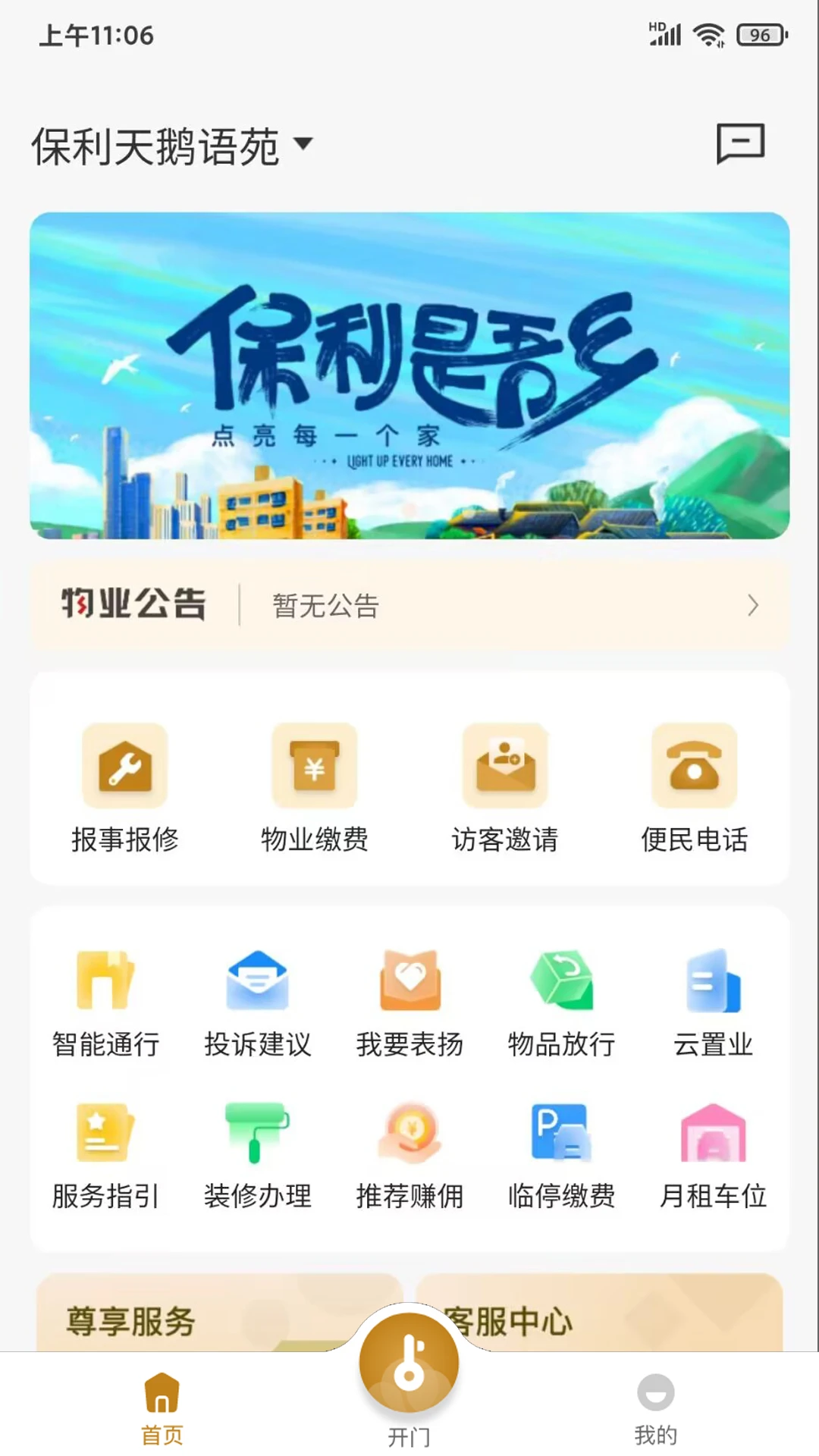This screenshot has height=1456, width=819.
Task: Tap the 便民电话 phone icon
Action: (692, 766)
